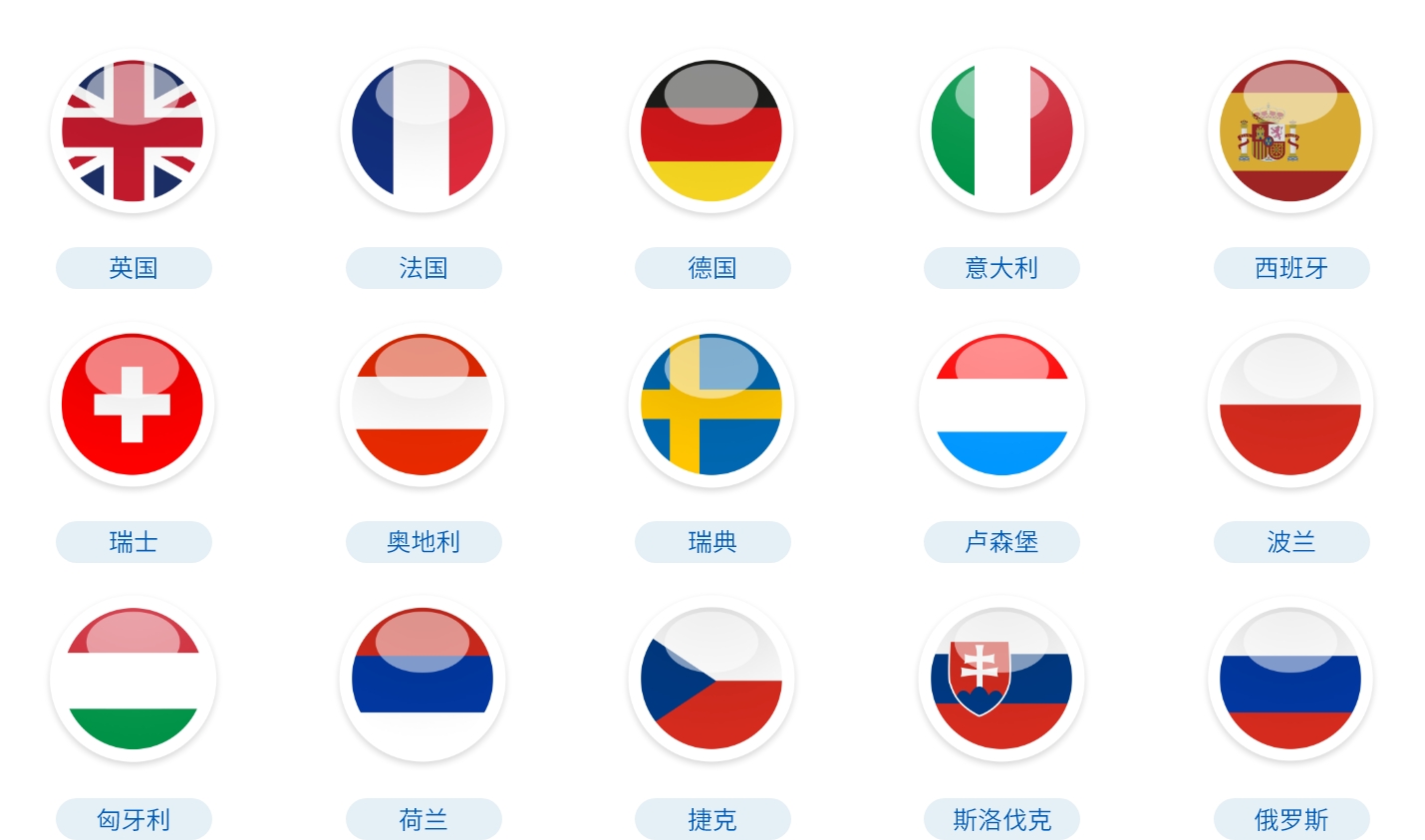1425x840 pixels.
Task: Open the 捷克 flag tile
Action: (712, 680)
